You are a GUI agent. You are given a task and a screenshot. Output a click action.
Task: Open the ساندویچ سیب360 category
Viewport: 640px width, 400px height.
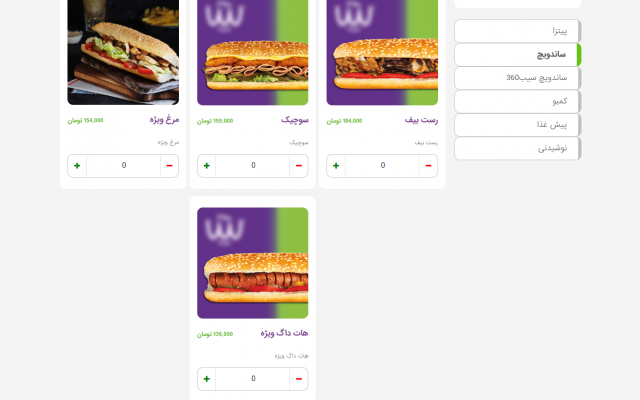(x=516, y=78)
